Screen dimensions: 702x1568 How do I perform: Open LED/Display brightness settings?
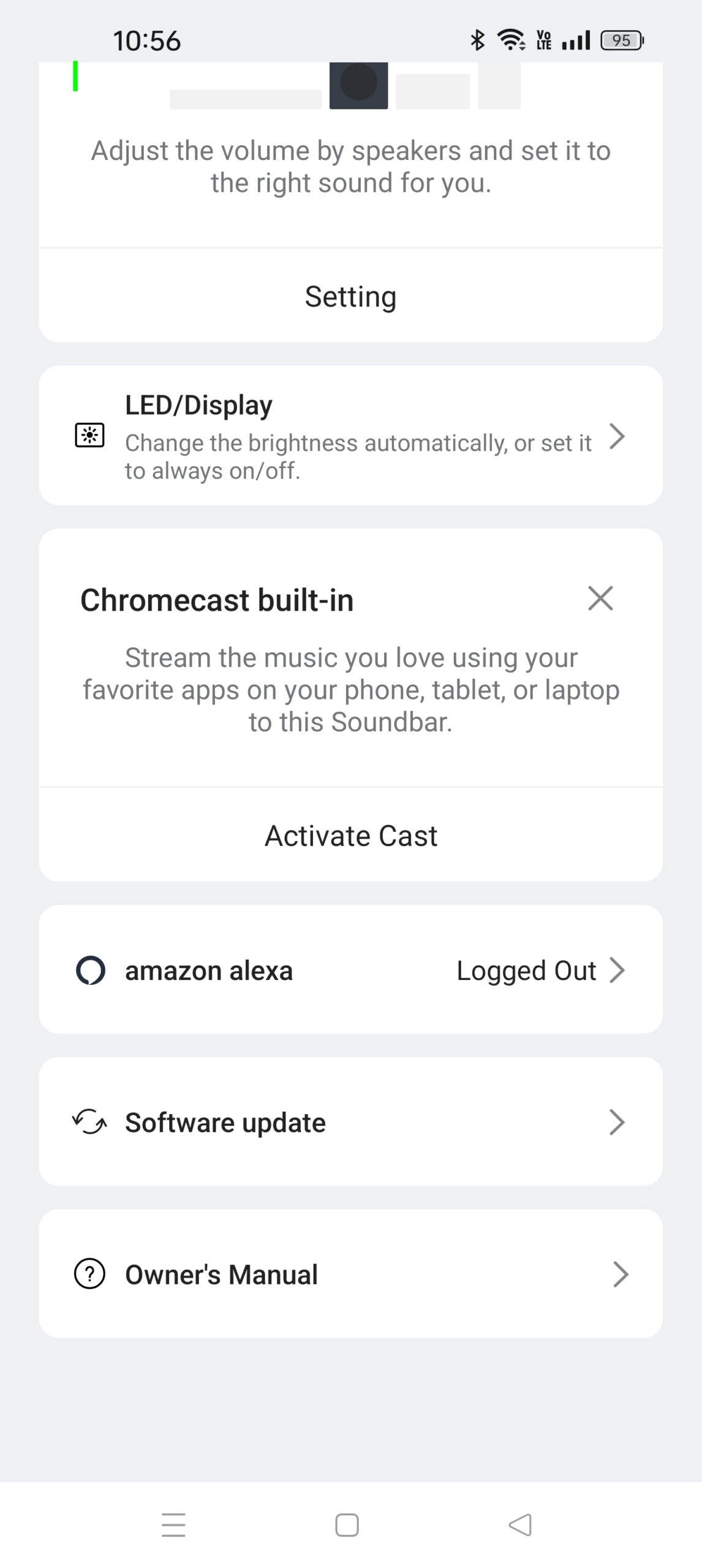tap(350, 436)
